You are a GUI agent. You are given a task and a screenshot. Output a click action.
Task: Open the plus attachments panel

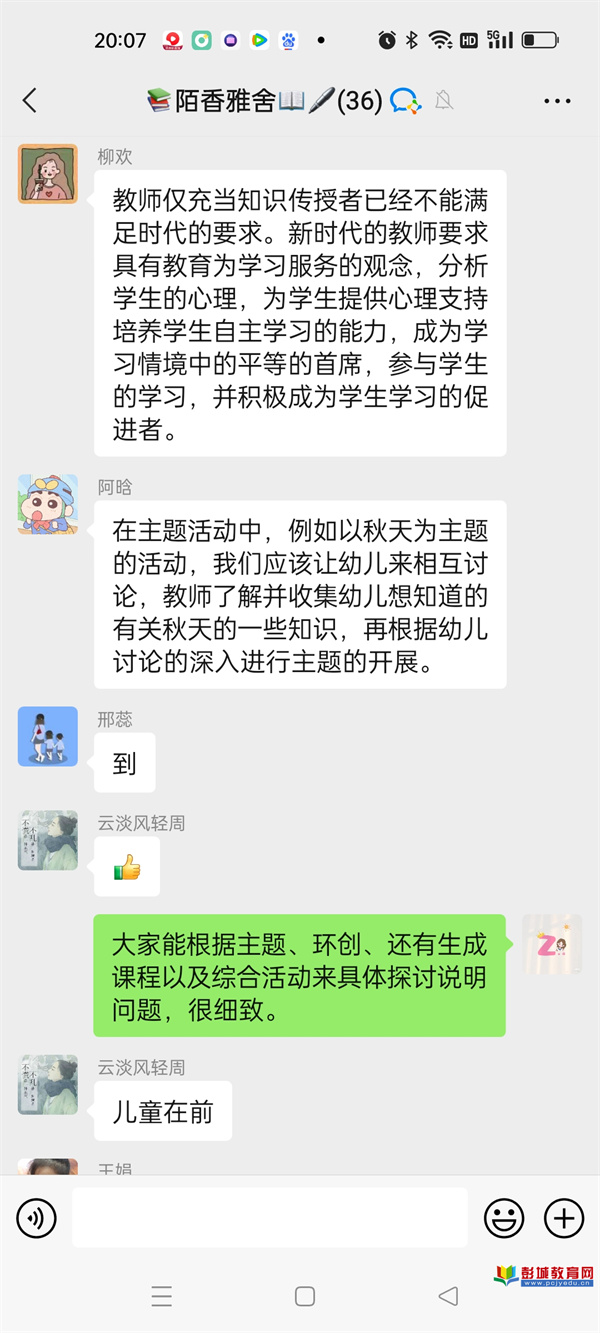click(564, 1218)
